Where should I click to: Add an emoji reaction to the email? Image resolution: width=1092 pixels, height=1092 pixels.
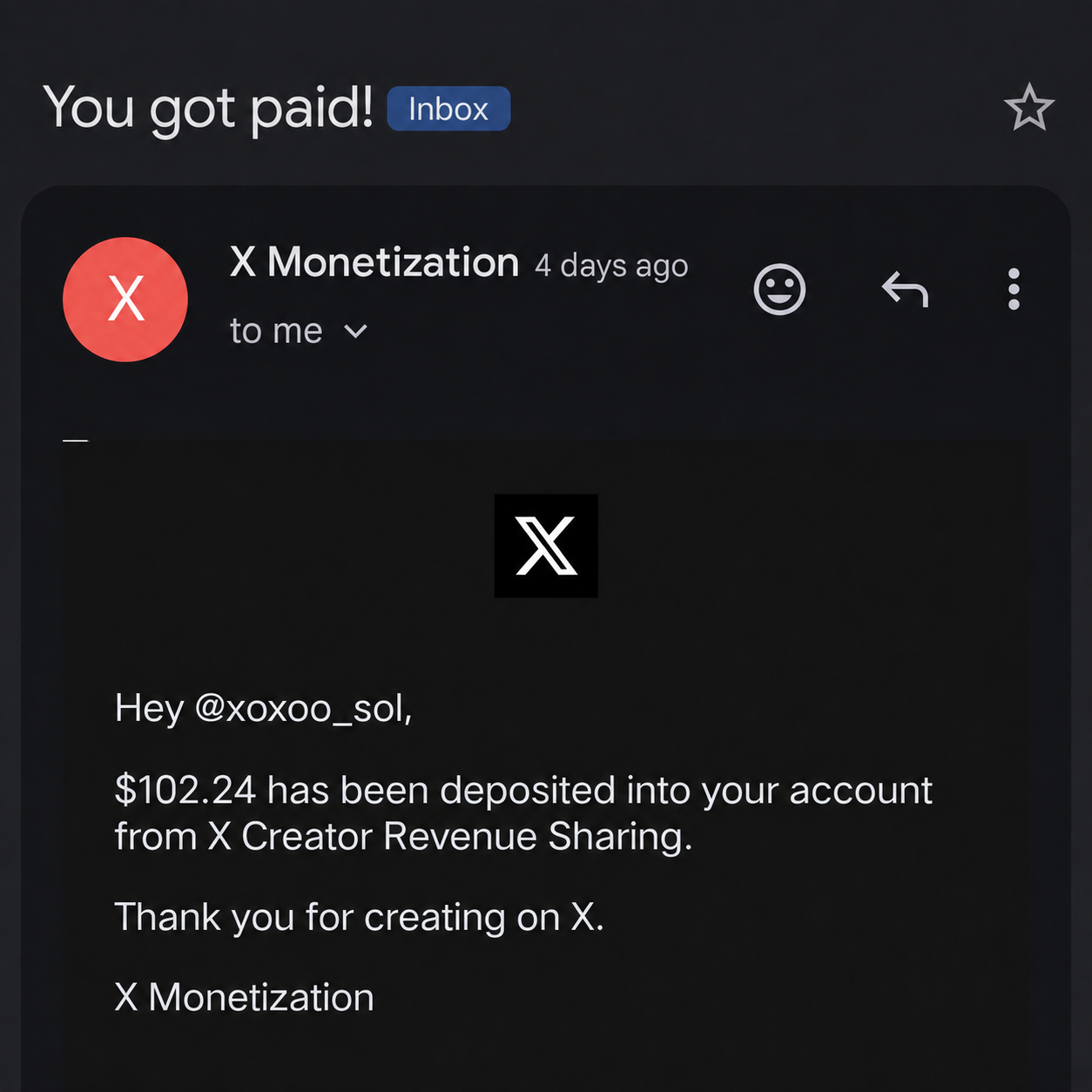779,289
